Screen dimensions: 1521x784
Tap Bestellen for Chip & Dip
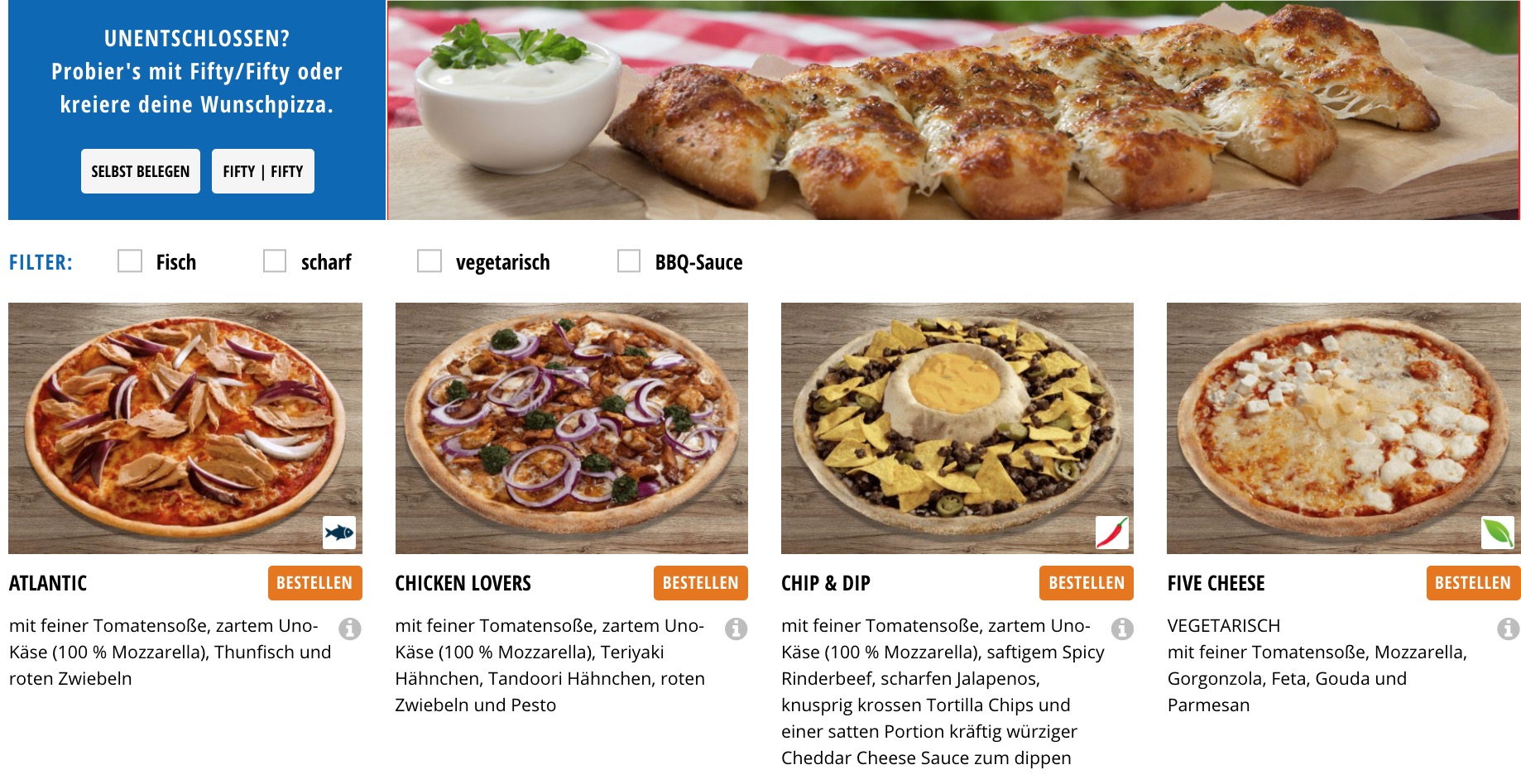point(1086,583)
